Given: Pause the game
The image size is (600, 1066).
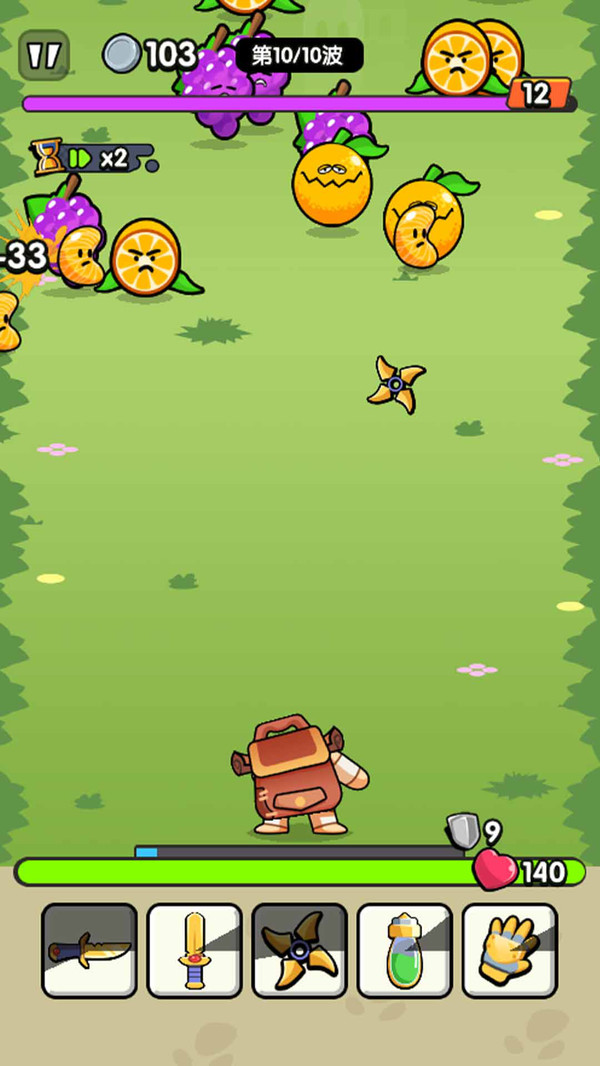Looking at the screenshot, I should click(44, 55).
